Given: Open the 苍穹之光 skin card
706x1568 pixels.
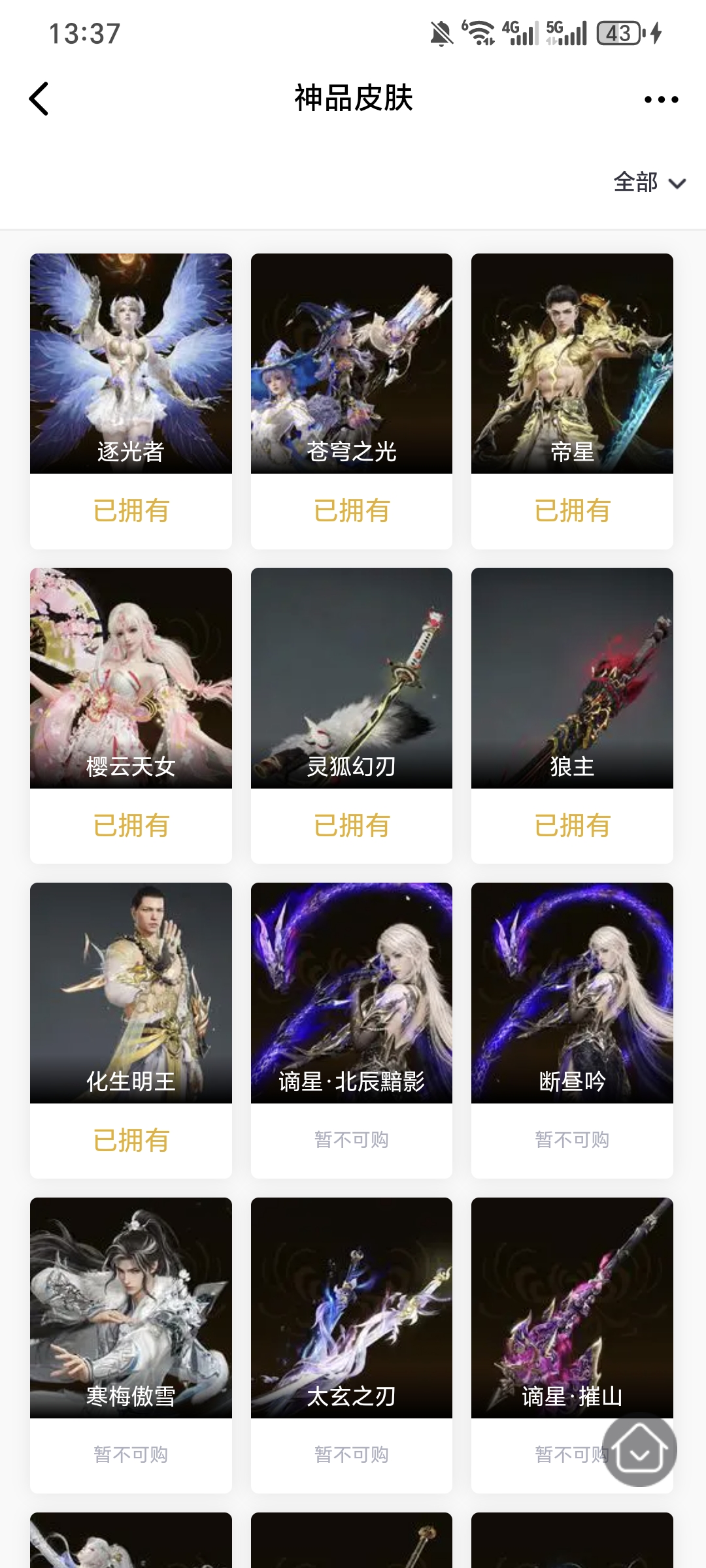Looking at the screenshot, I should pos(352,364).
